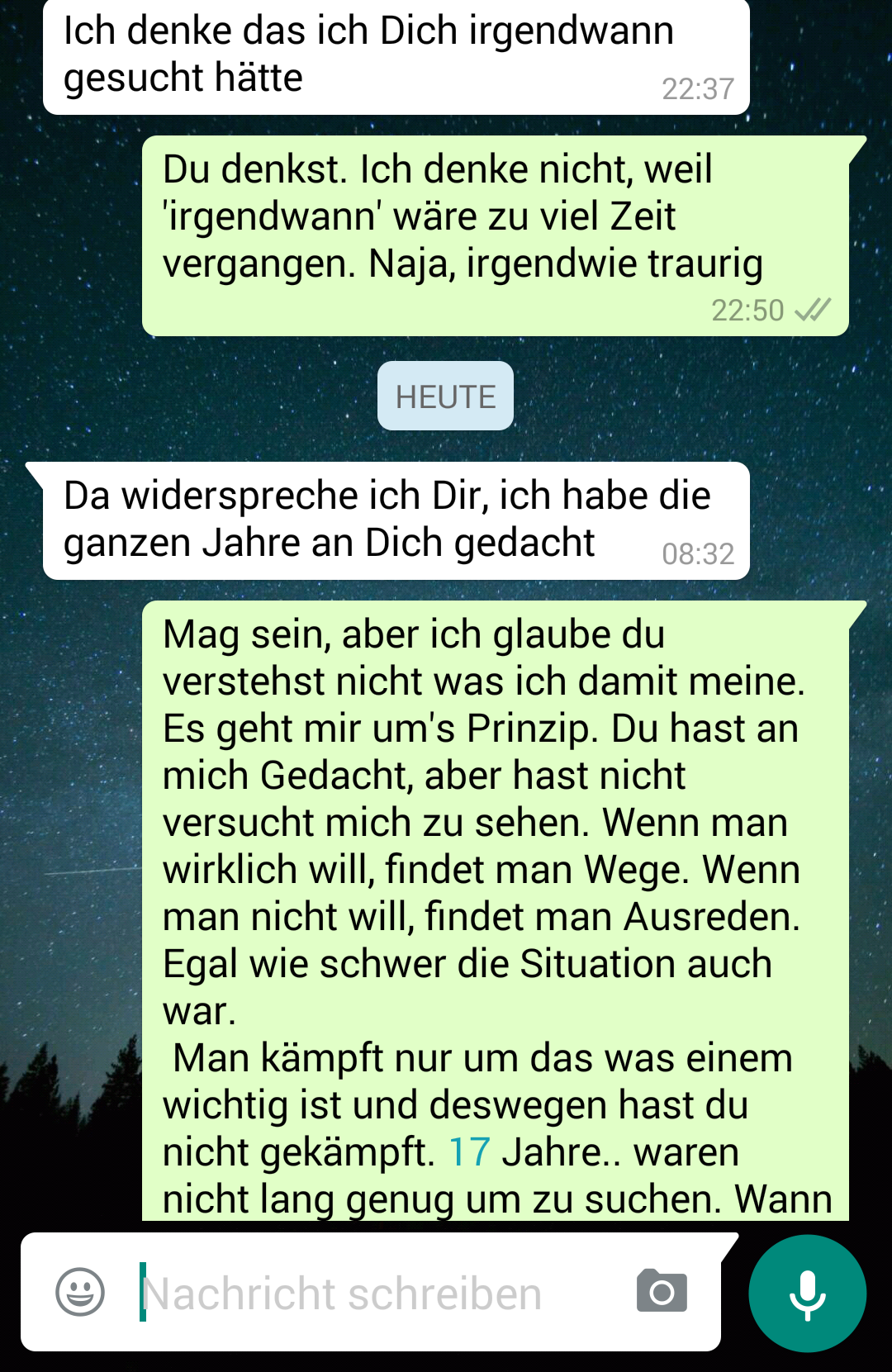Focus the 'Nachricht schreiben' message field
Viewport: 892px width, 1372px height.
point(363,1294)
